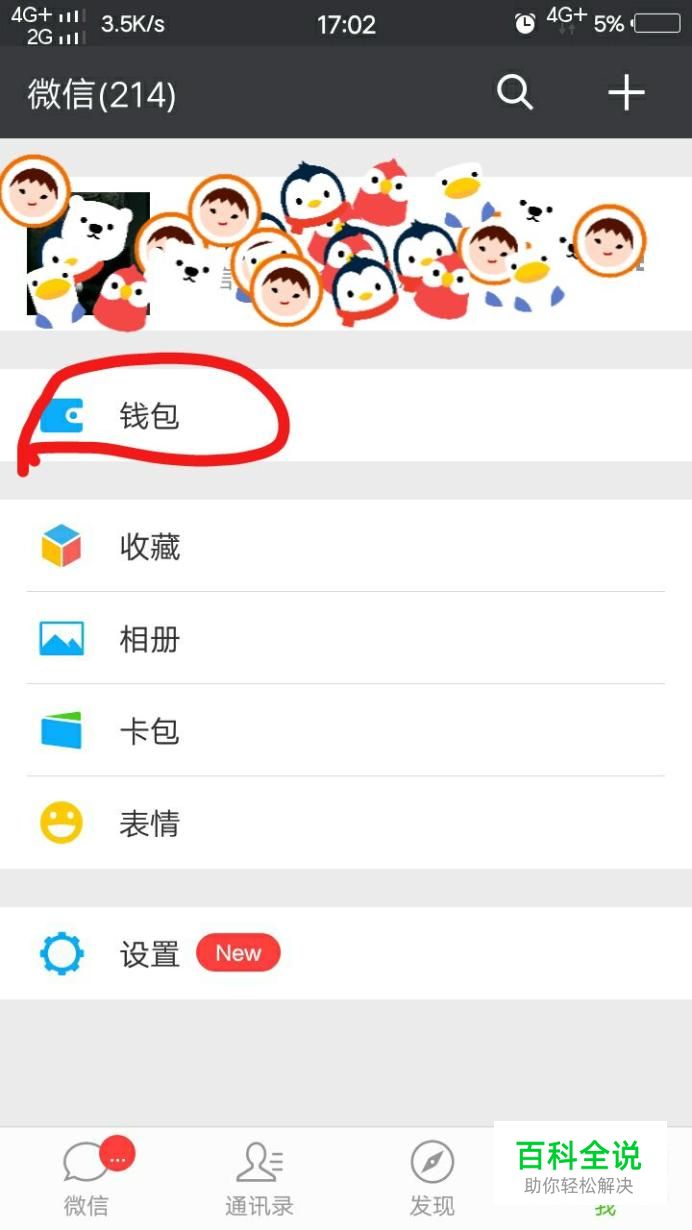Switch to the 通讯录 contacts tab
Viewport: 692px width, 1230px height.
259,1178
